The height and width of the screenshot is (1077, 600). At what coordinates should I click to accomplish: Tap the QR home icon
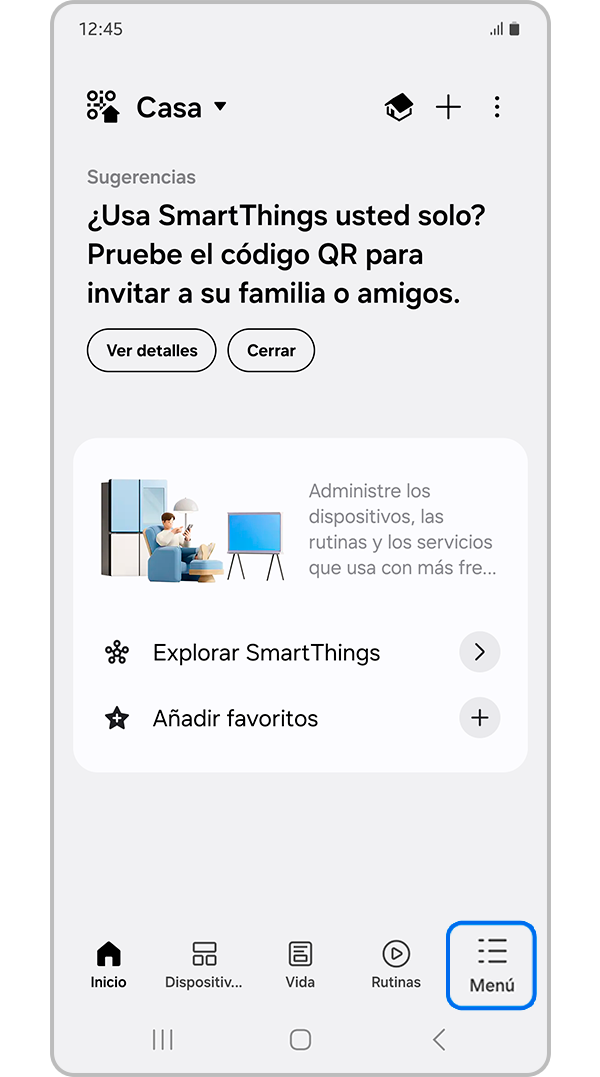pyautogui.click(x=103, y=106)
